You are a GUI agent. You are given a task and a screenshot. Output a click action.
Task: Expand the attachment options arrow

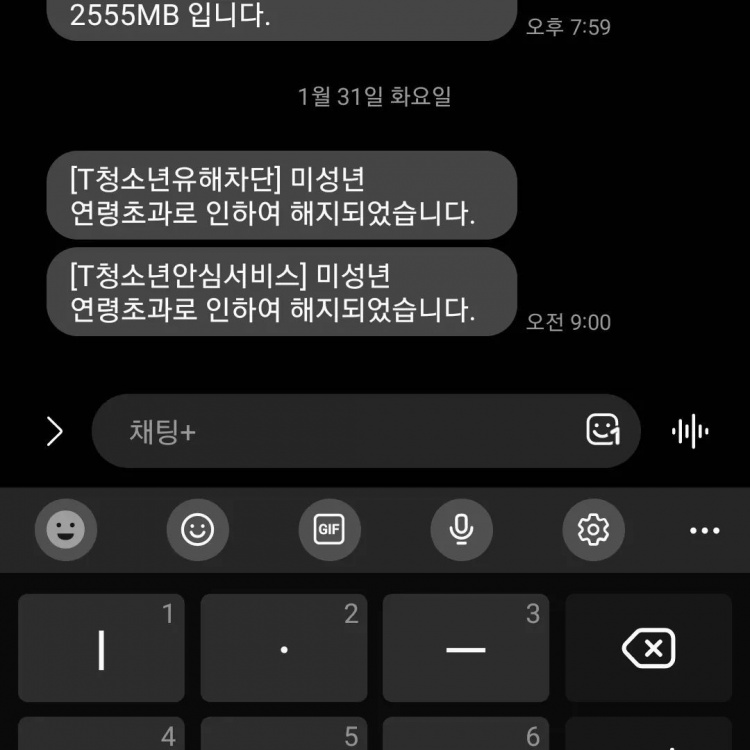[54, 431]
